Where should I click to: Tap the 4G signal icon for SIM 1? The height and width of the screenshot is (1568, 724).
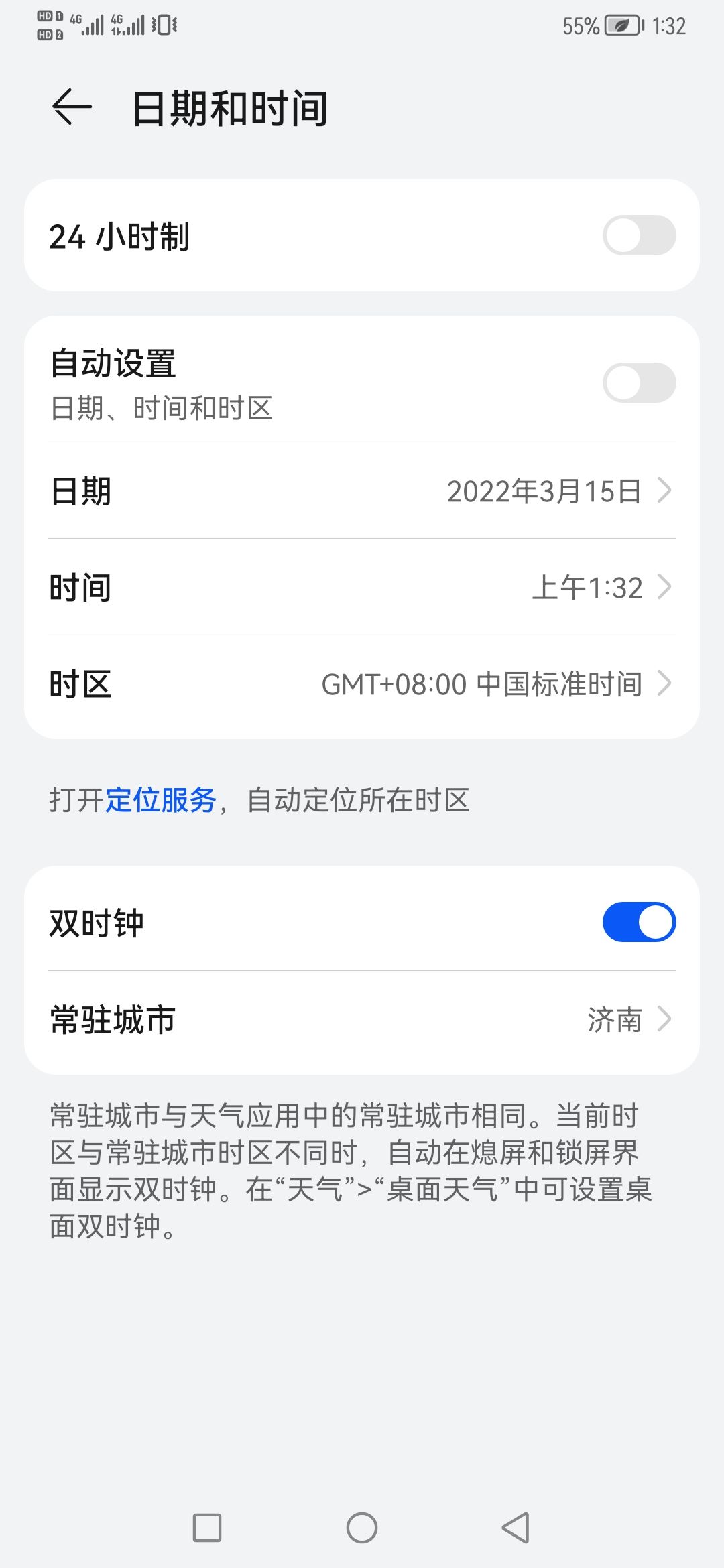pyautogui.click(x=87, y=25)
